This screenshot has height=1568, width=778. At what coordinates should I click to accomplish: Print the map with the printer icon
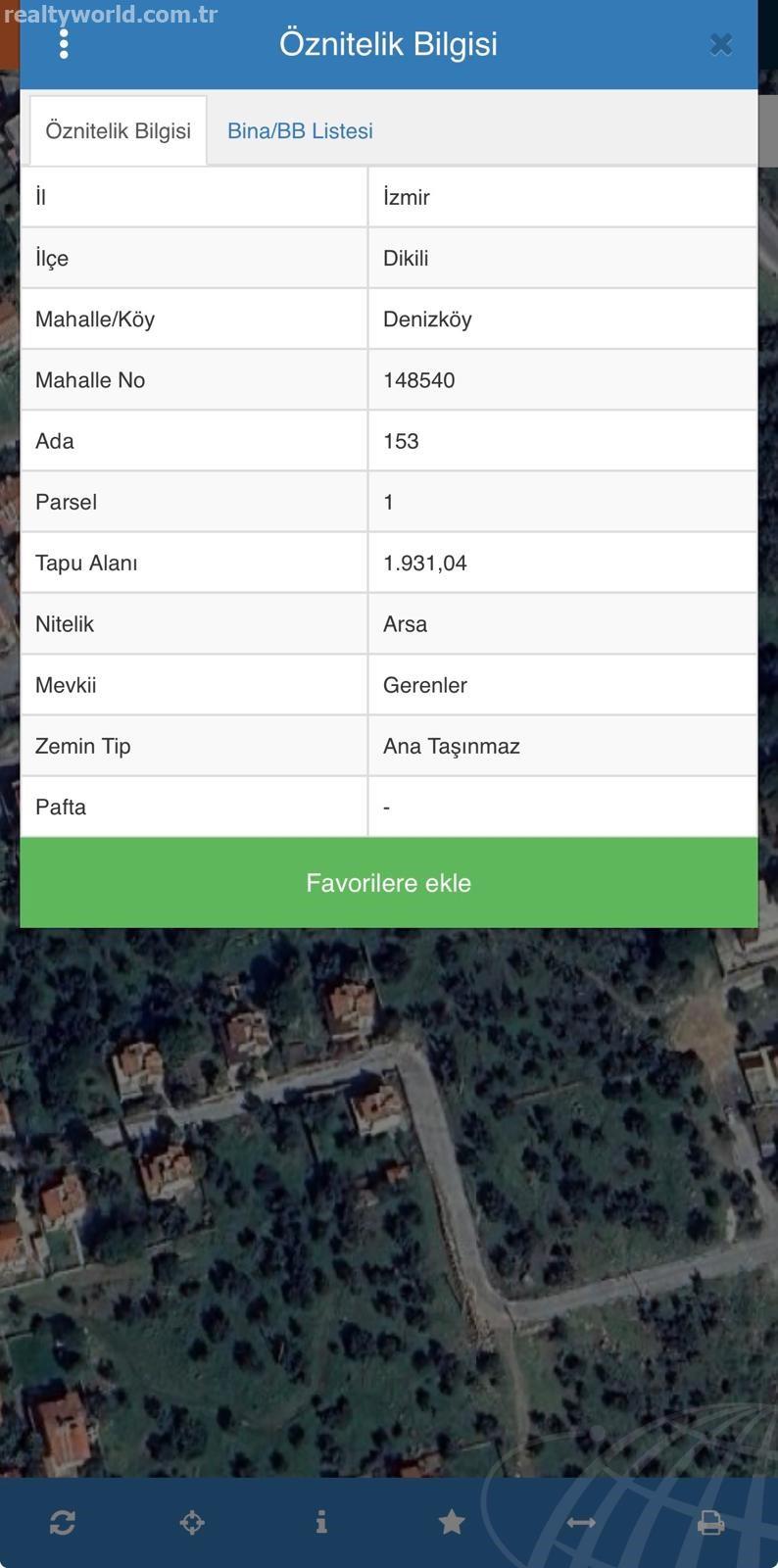point(711,1522)
